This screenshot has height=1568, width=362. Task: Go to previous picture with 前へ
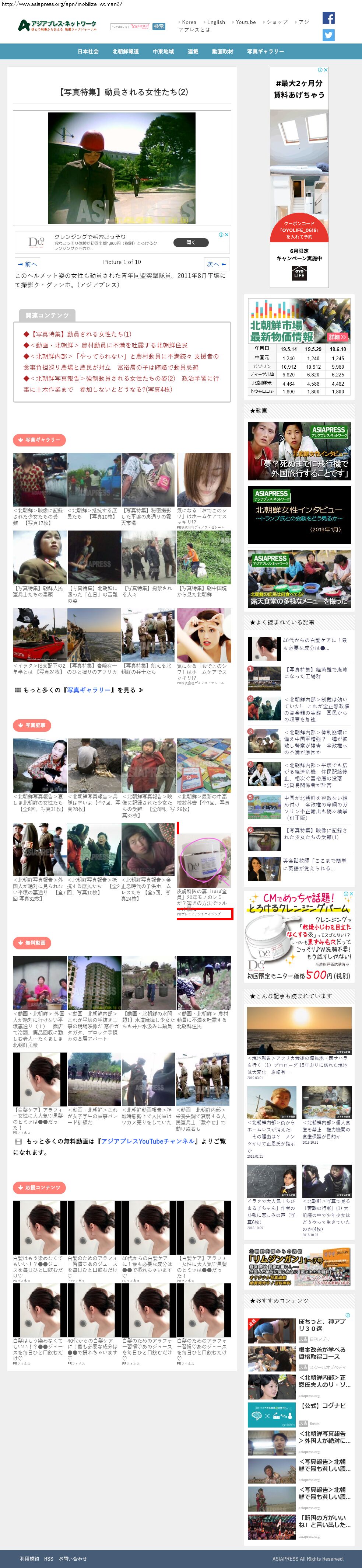tap(27, 264)
